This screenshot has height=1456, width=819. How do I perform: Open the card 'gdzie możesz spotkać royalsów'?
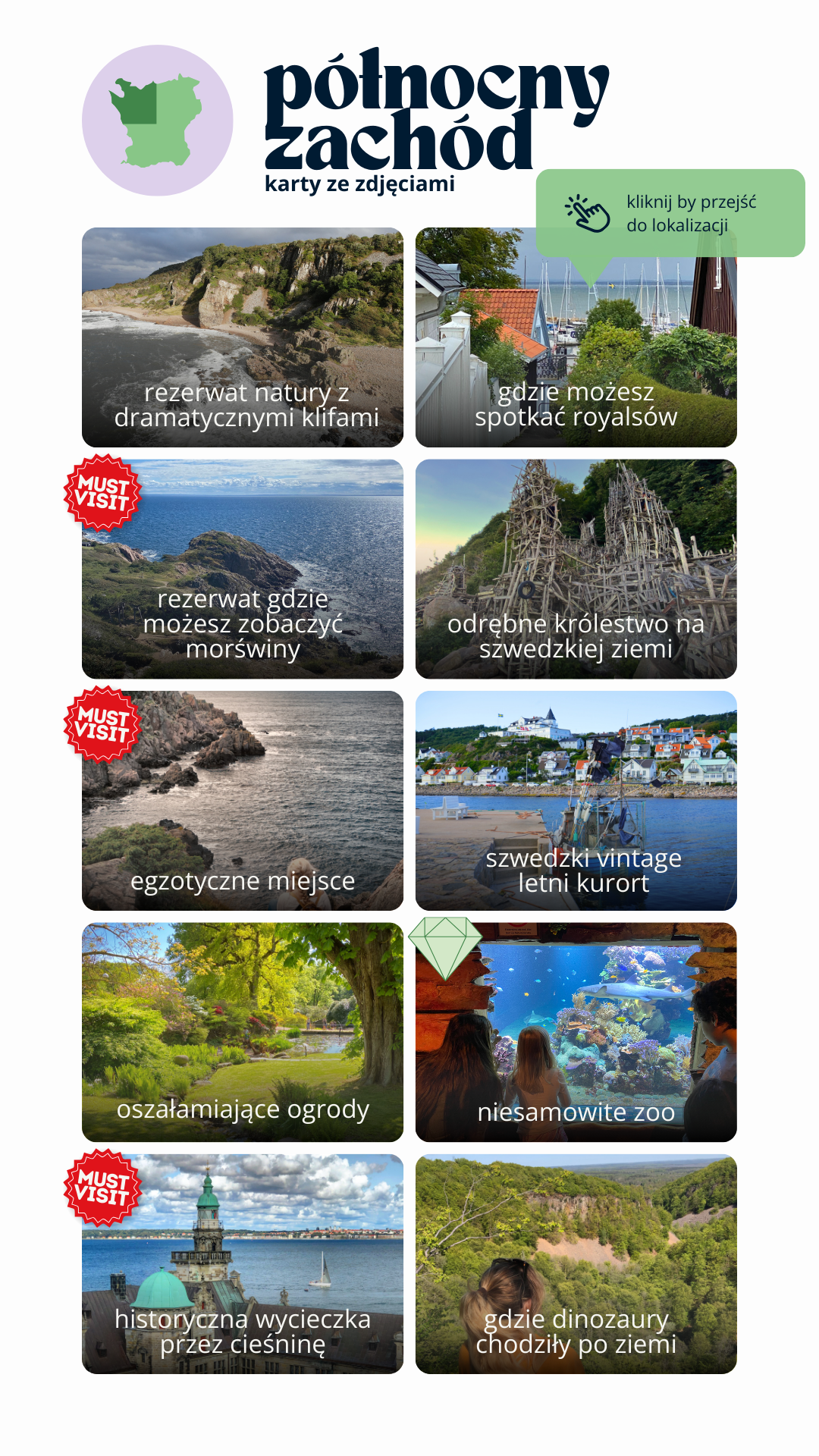coord(576,356)
